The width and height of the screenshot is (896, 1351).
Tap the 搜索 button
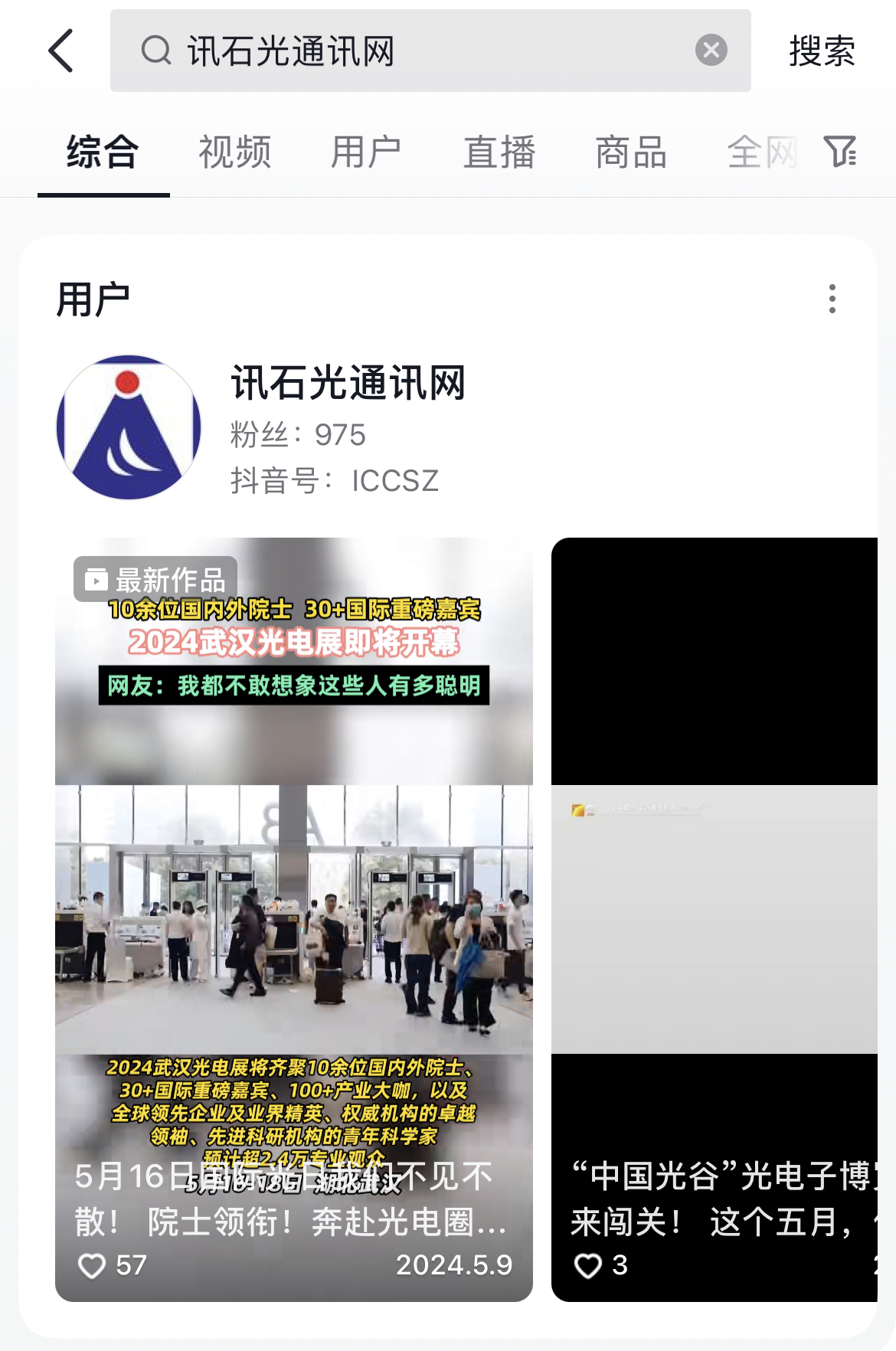(822, 51)
